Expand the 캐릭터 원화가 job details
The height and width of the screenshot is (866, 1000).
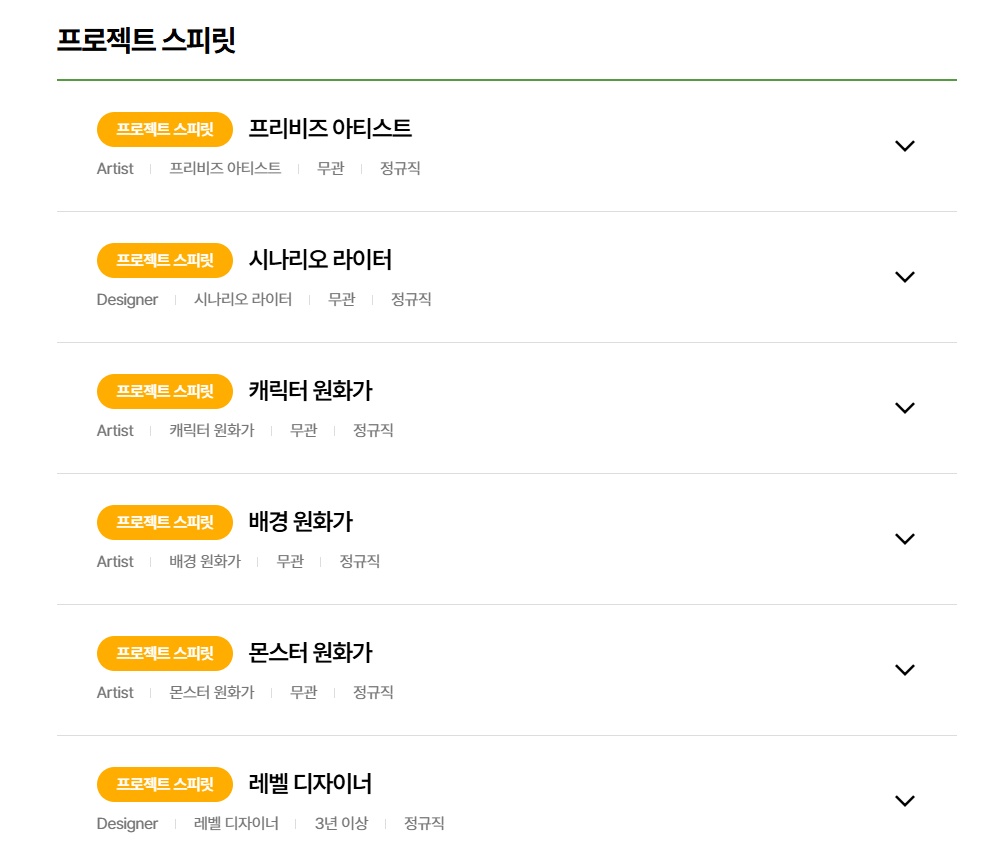(904, 408)
